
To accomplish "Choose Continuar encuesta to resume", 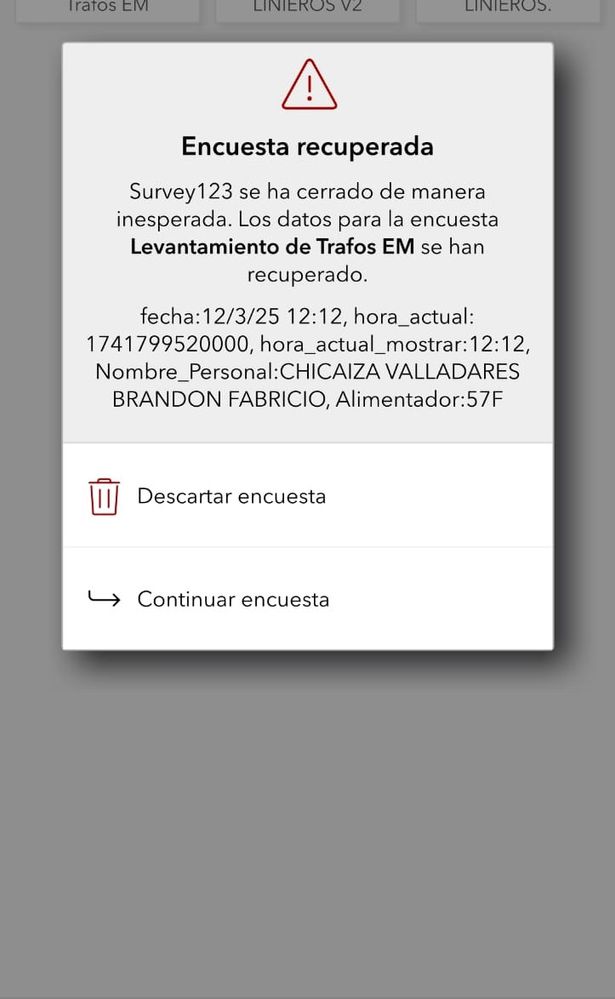I will tap(232, 599).
